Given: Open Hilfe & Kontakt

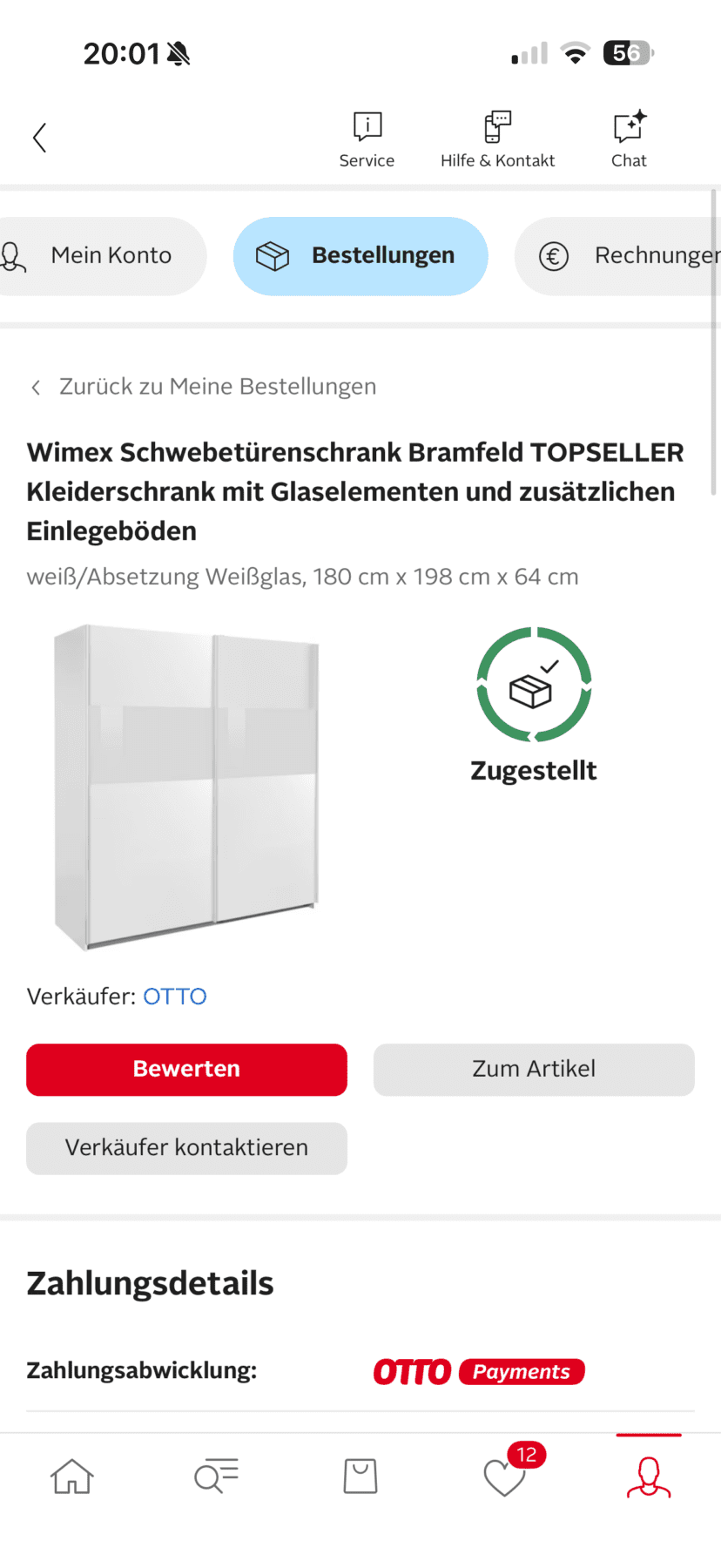Looking at the screenshot, I should pos(497,139).
